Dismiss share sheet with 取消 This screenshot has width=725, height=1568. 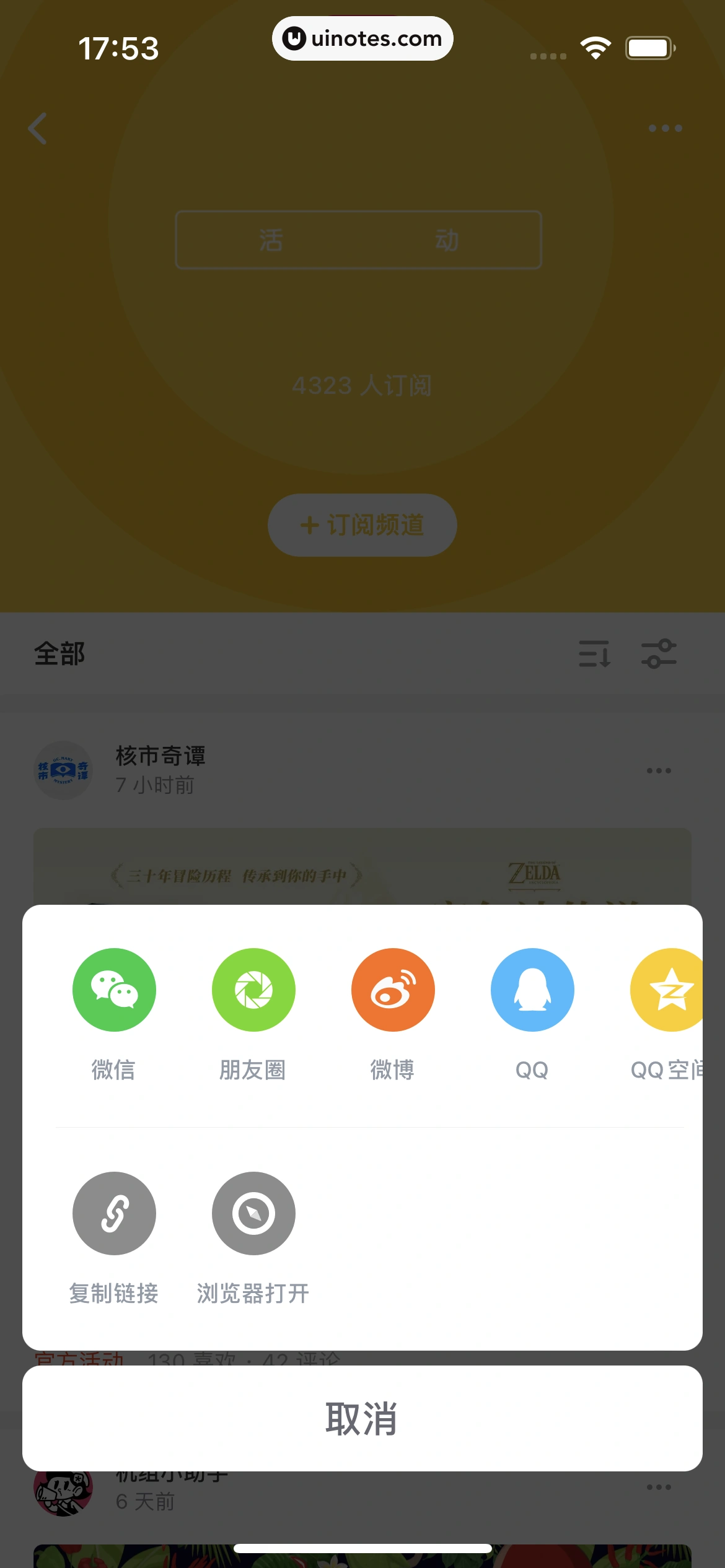pyautogui.click(x=362, y=1418)
